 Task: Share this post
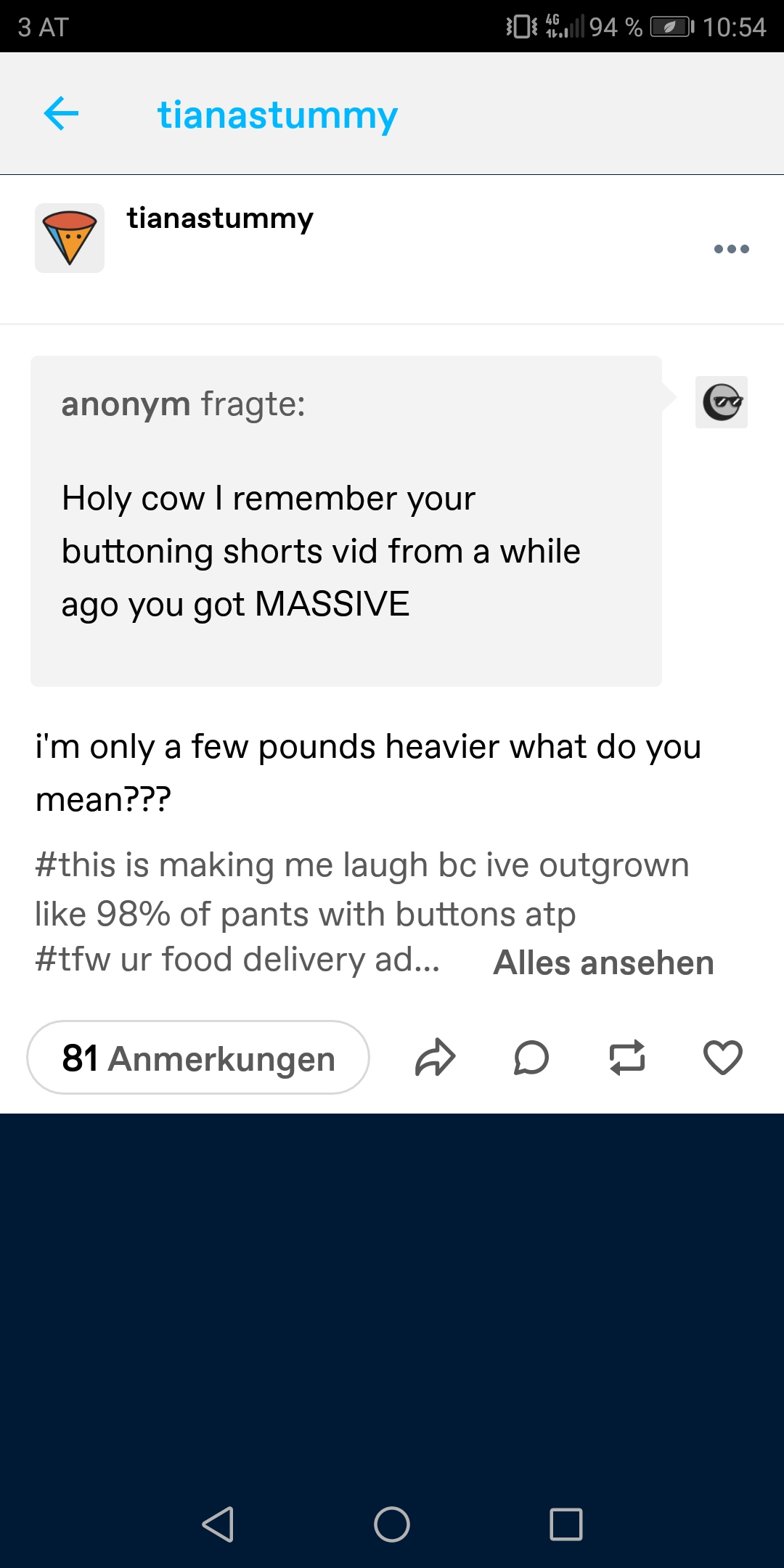pos(435,1057)
